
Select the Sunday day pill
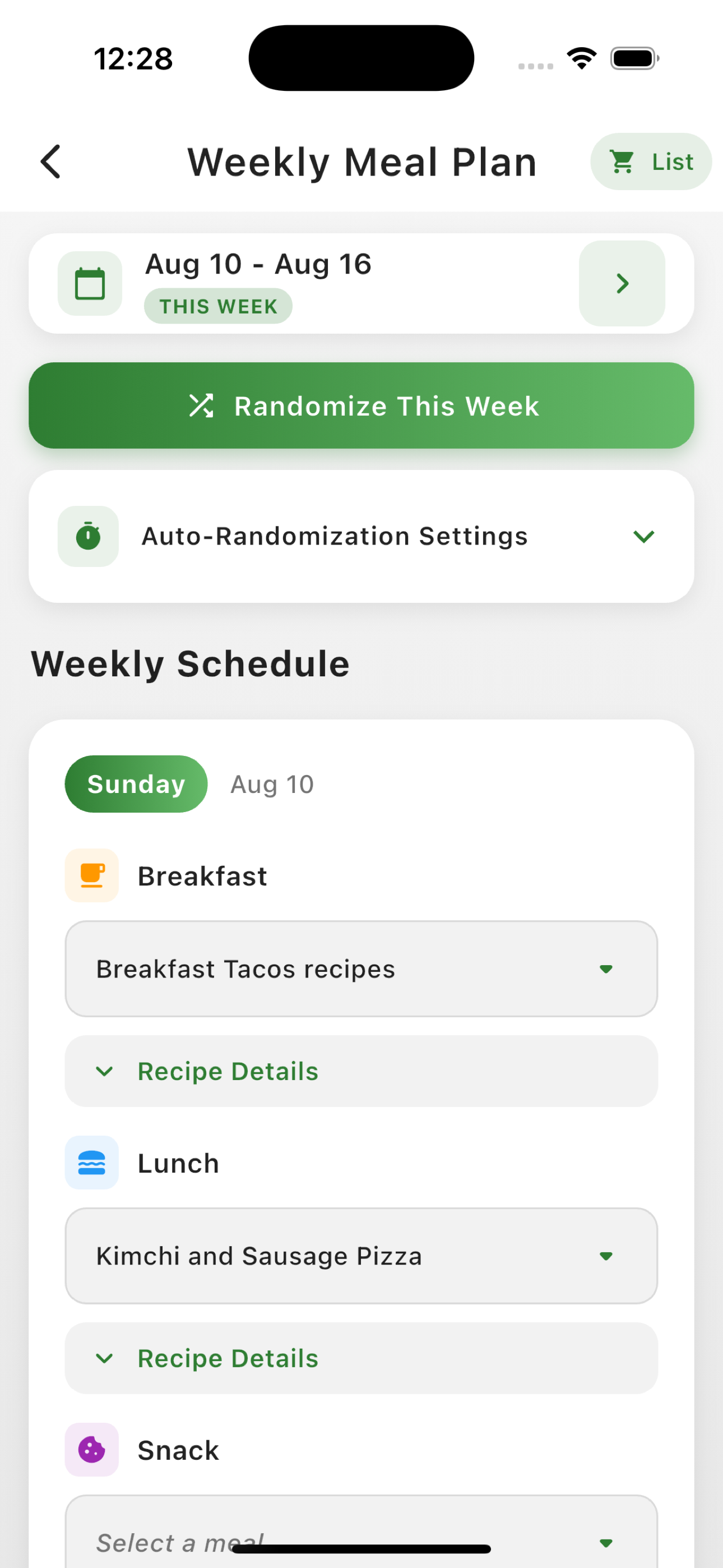(x=136, y=784)
